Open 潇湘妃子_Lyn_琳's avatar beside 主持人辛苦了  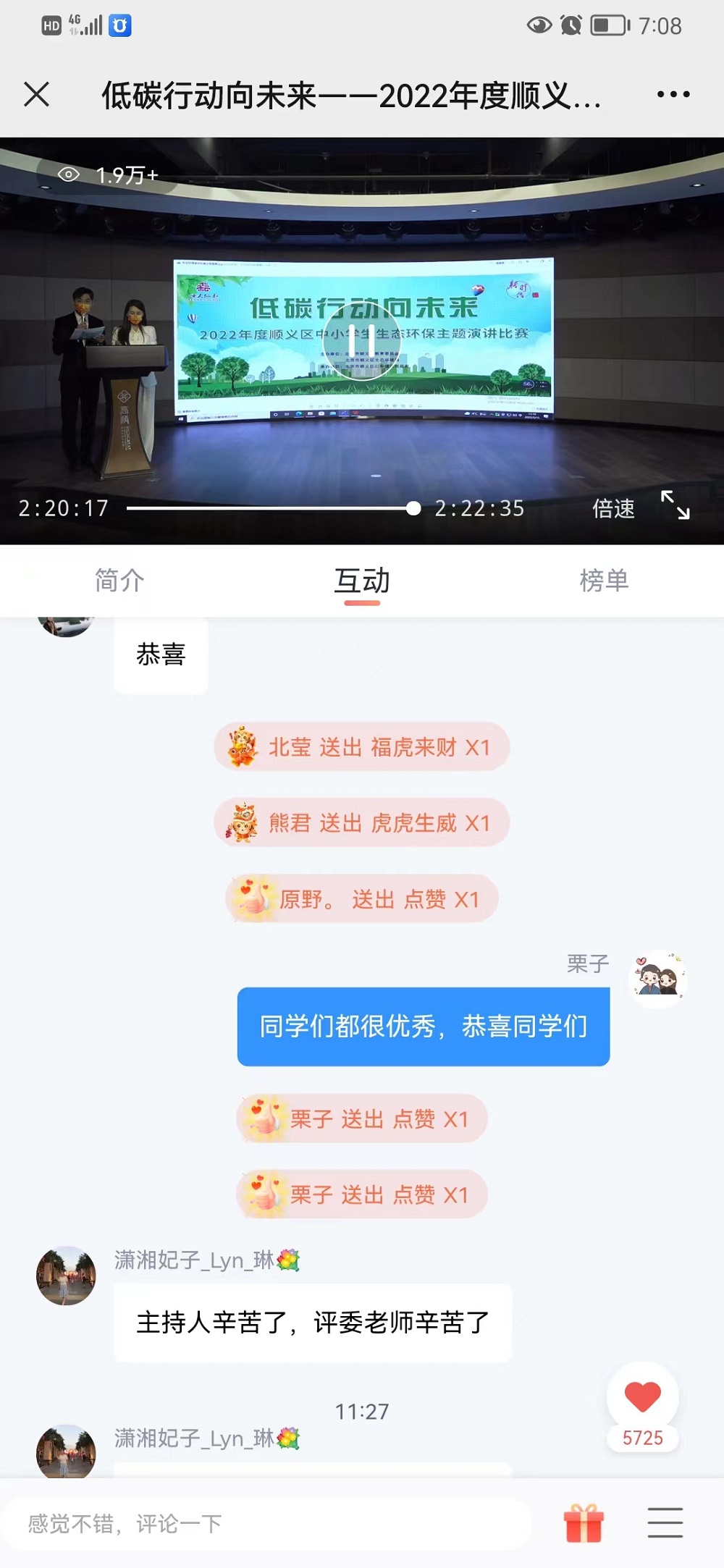(x=66, y=1276)
